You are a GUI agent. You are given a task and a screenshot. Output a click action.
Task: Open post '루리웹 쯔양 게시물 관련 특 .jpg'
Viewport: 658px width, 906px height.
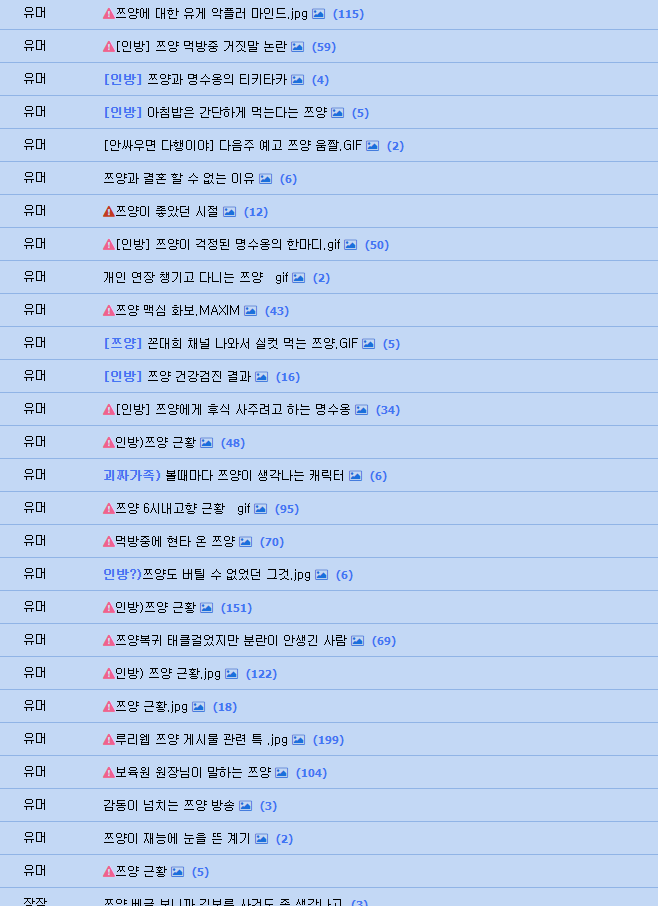195,740
